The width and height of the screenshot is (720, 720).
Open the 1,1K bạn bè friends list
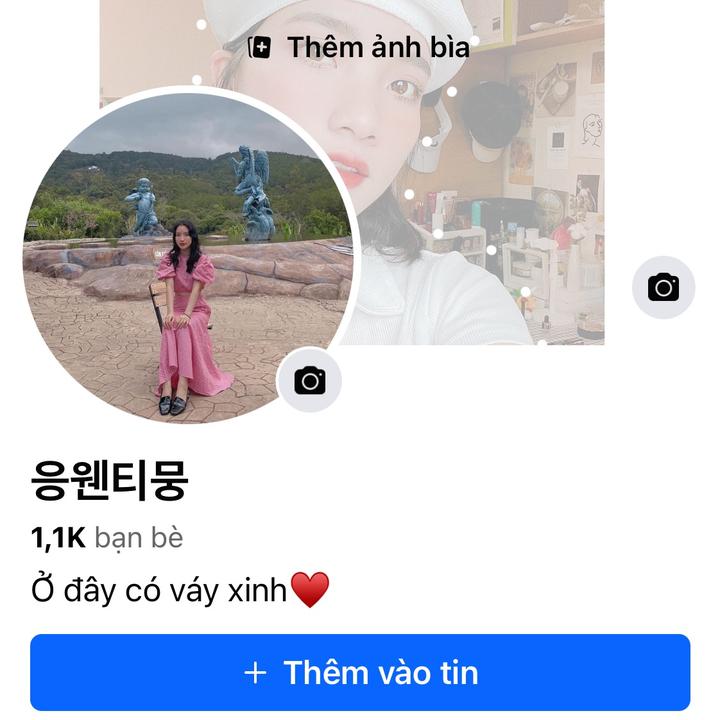pyautogui.click(x=107, y=538)
